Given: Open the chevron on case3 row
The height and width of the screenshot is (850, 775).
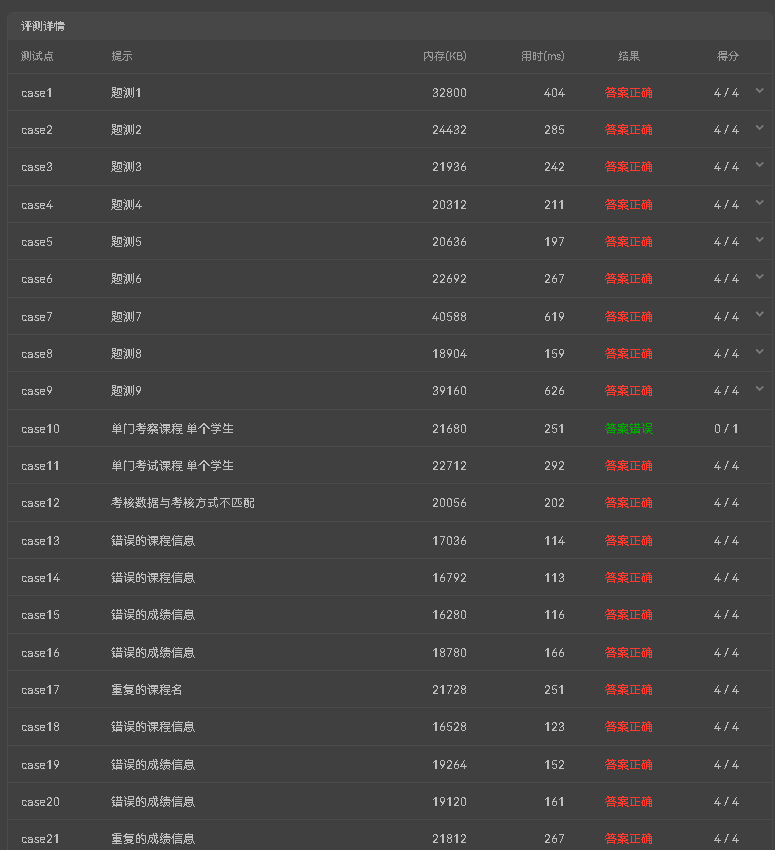Looking at the screenshot, I should [760, 165].
